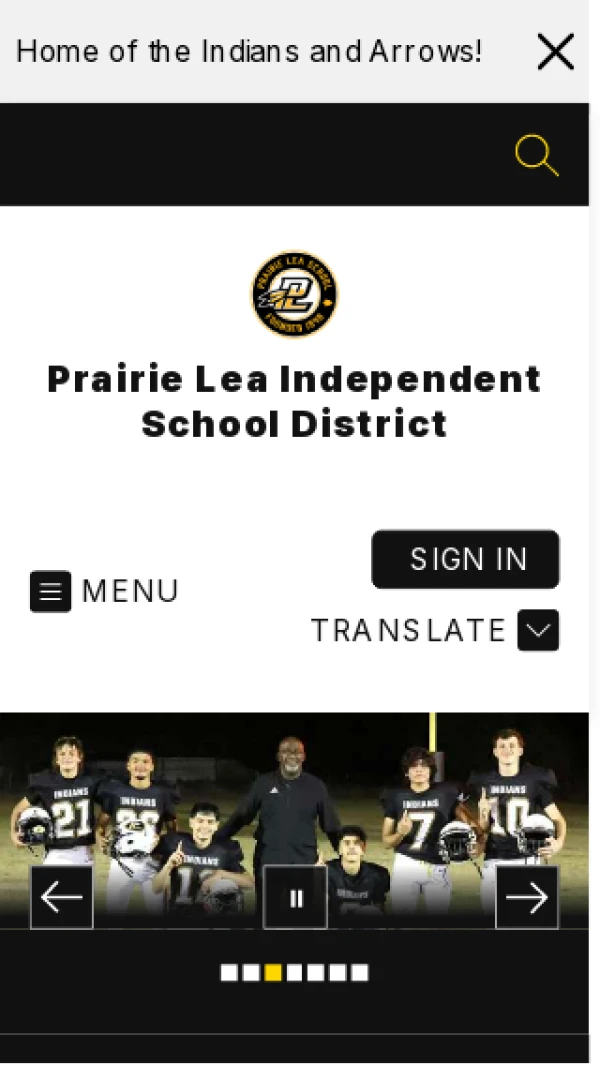Screen dimensions: 600x1065
Task: Open the Prairie Lea school logo homepage link
Action: 294,294
